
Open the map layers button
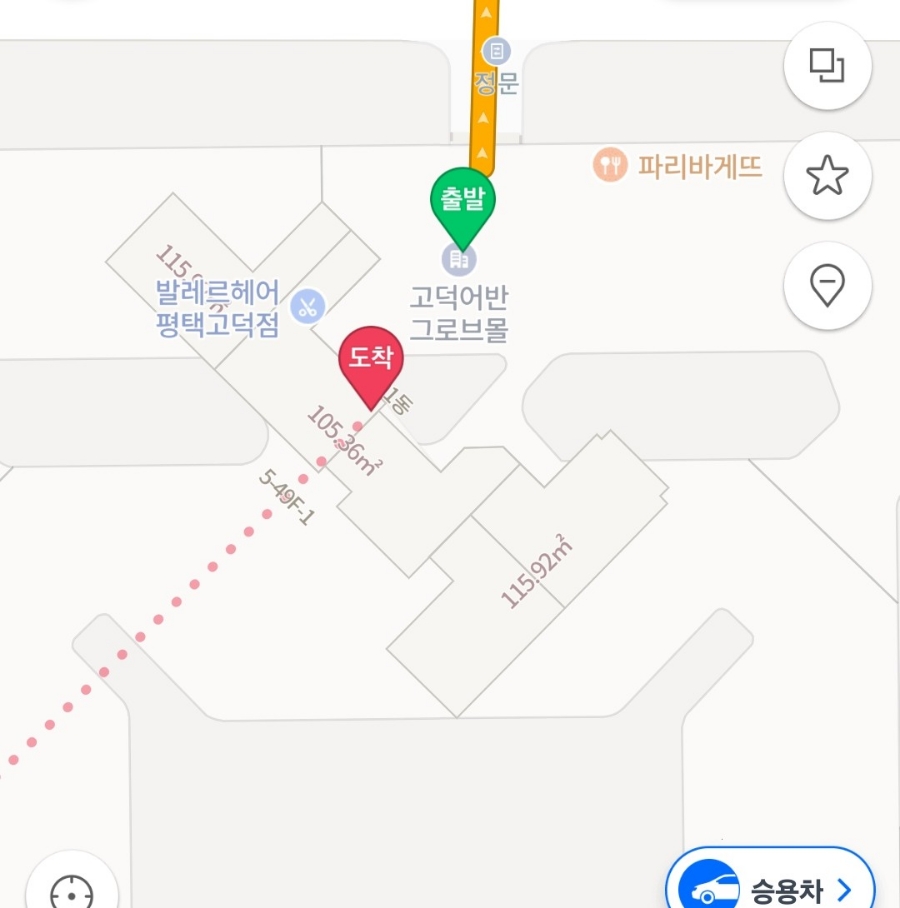click(x=827, y=66)
